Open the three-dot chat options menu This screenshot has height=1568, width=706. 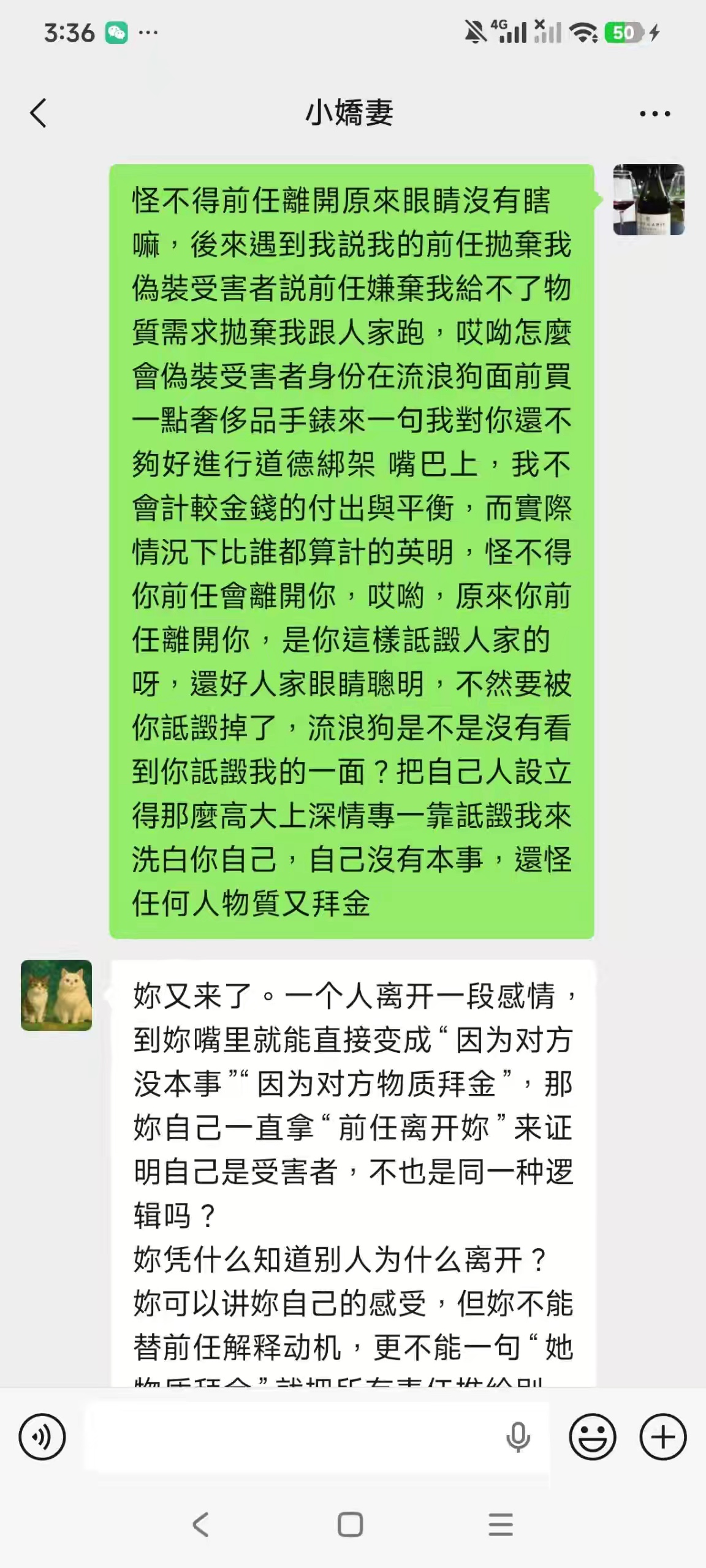point(655,113)
